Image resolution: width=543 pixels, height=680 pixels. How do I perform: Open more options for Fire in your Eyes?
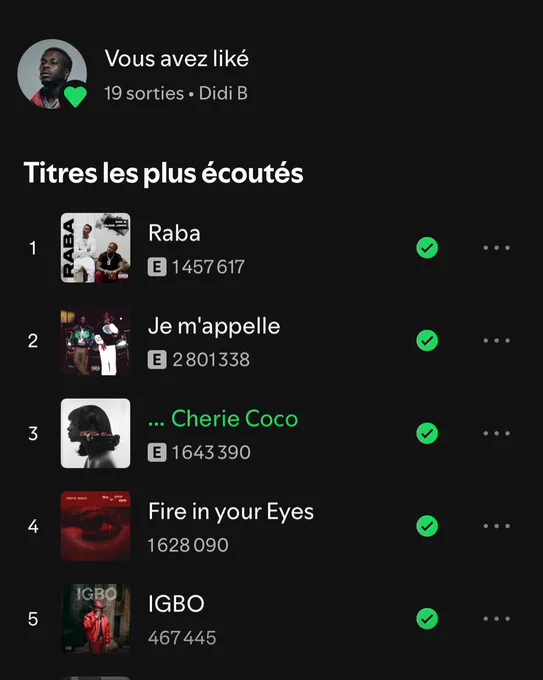click(x=497, y=526)
